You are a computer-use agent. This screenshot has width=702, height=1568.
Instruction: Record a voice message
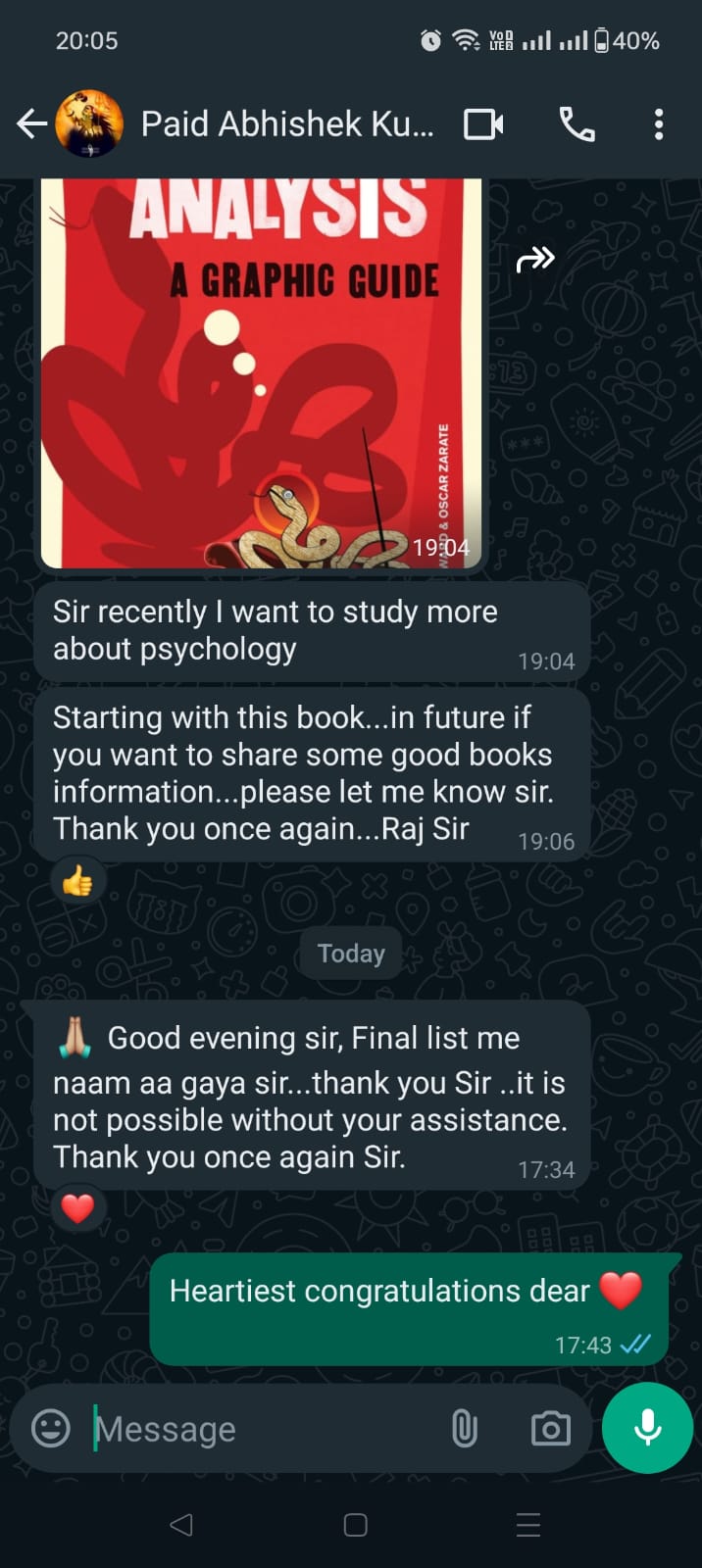(x=647, y=1428)
